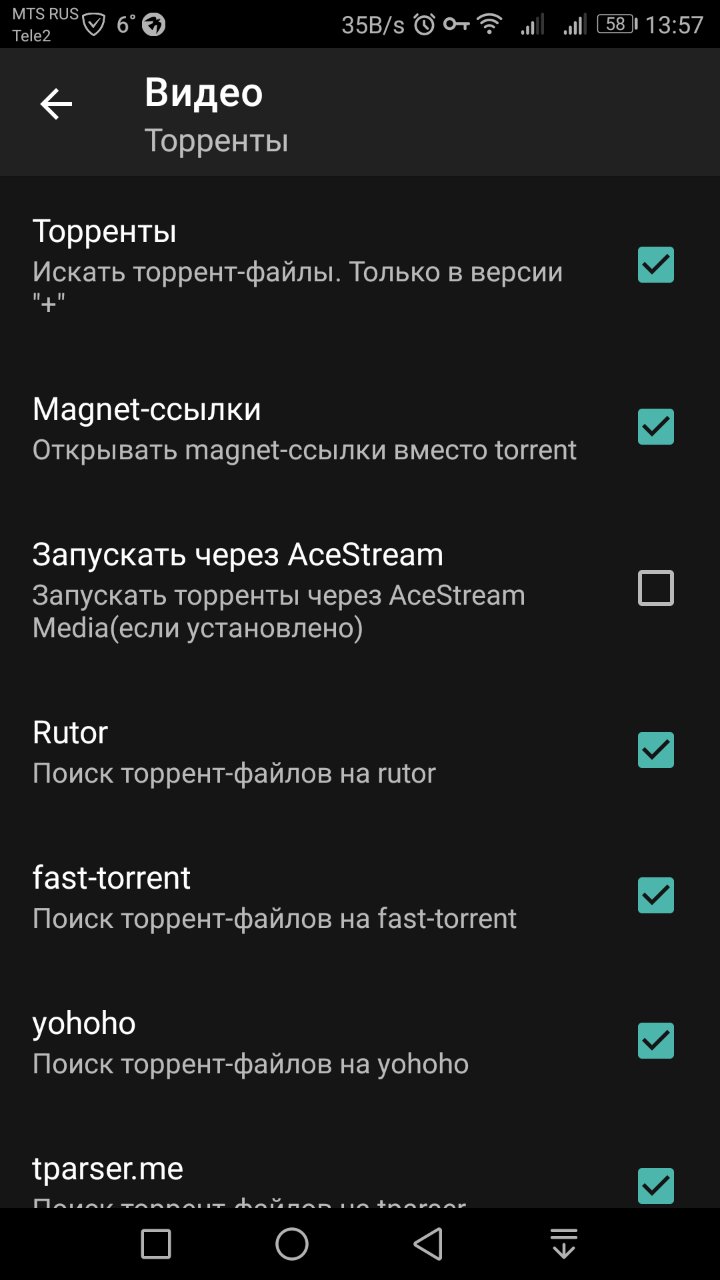Open recent apps from the navigation bar

pyautogui.click(x=156, y=1244)
